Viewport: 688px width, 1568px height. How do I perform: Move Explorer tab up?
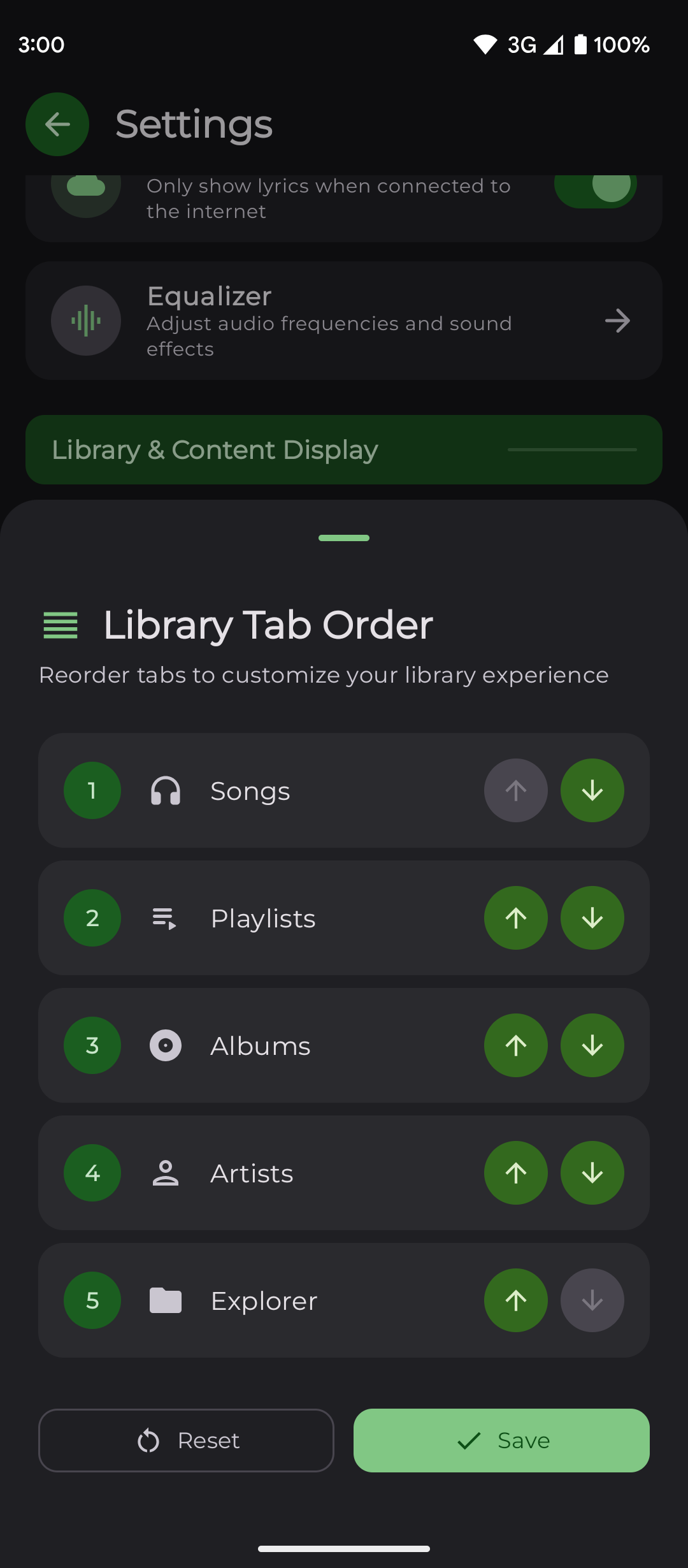tap(515, 1300)
